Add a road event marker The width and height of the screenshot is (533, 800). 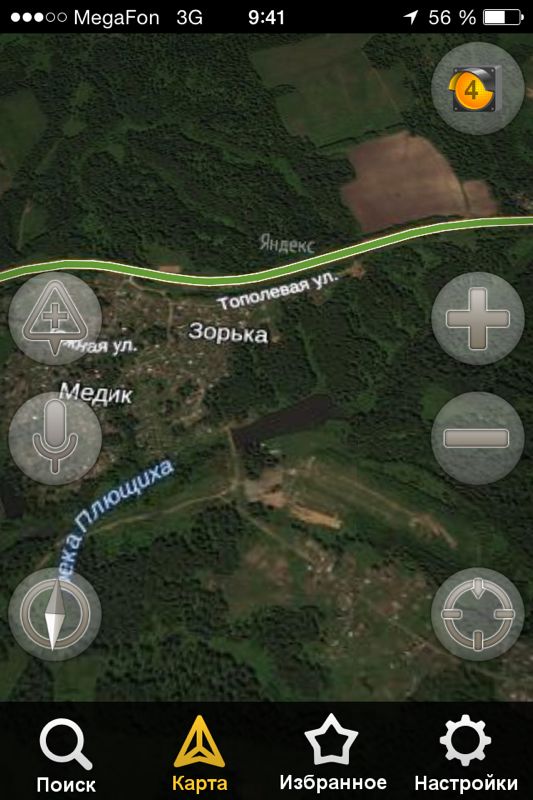coord(55,318)
